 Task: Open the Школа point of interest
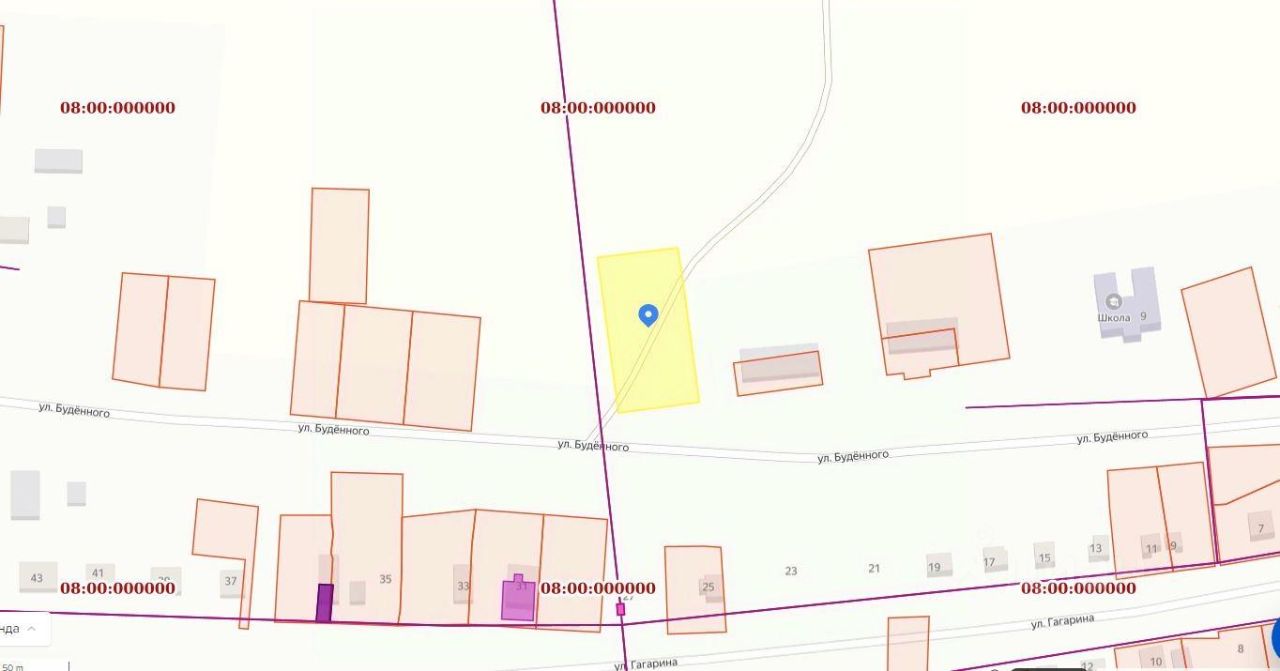click(x=1113, y=302)
